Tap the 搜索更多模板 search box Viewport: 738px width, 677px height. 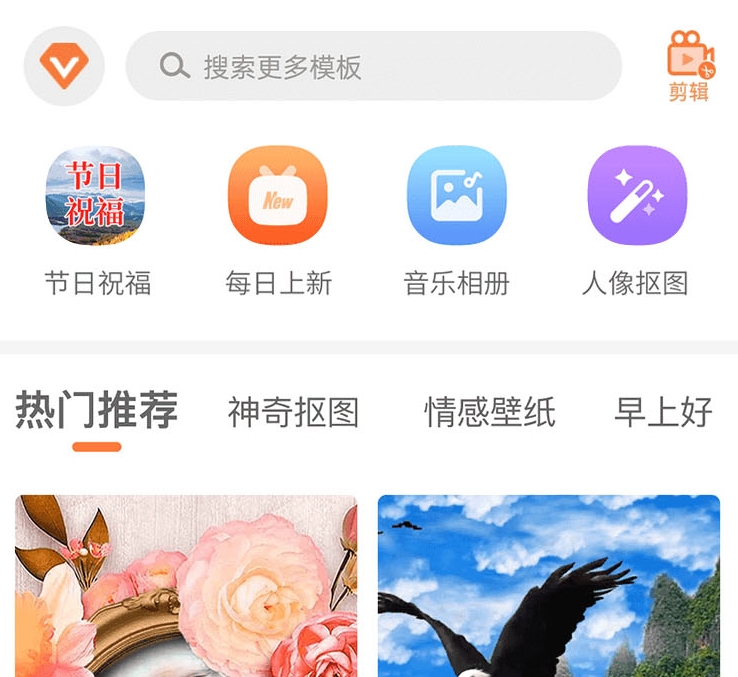pos(373,66)
